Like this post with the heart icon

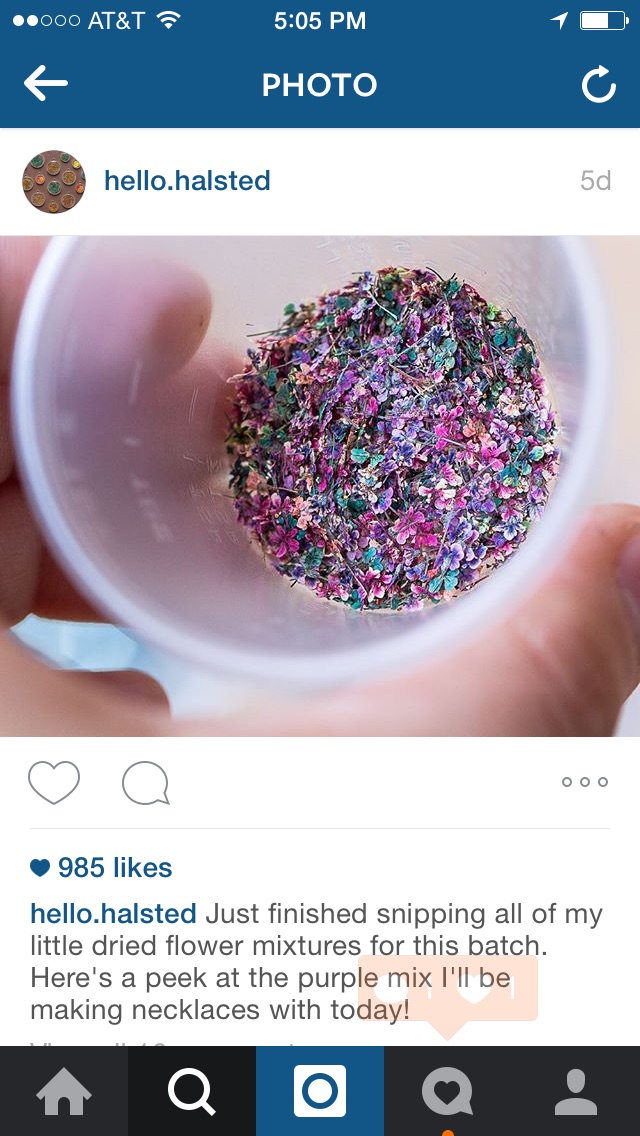click(54, 782)
